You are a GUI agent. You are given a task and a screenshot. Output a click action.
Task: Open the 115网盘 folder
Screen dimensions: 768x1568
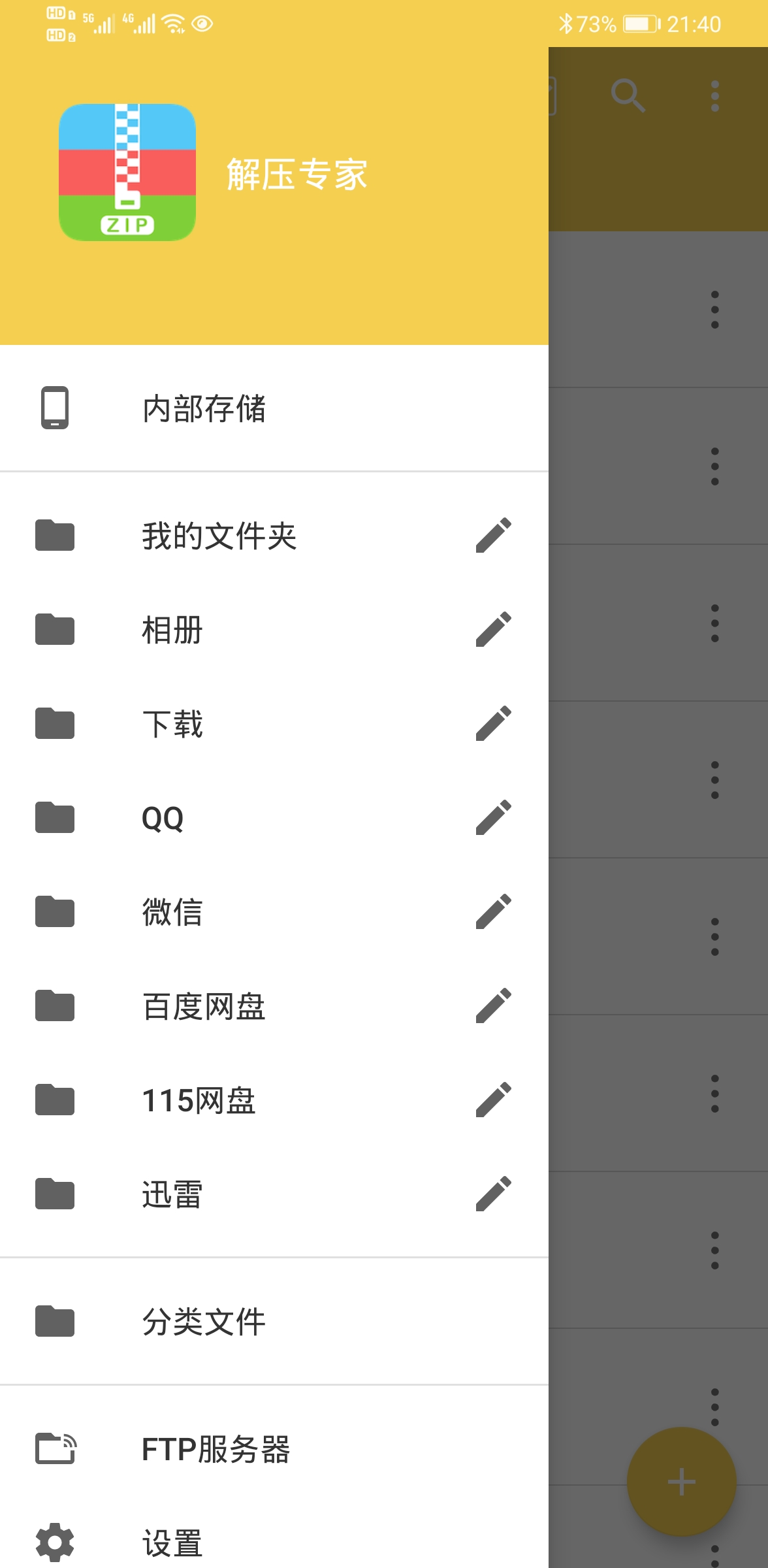click(199, 1100)
